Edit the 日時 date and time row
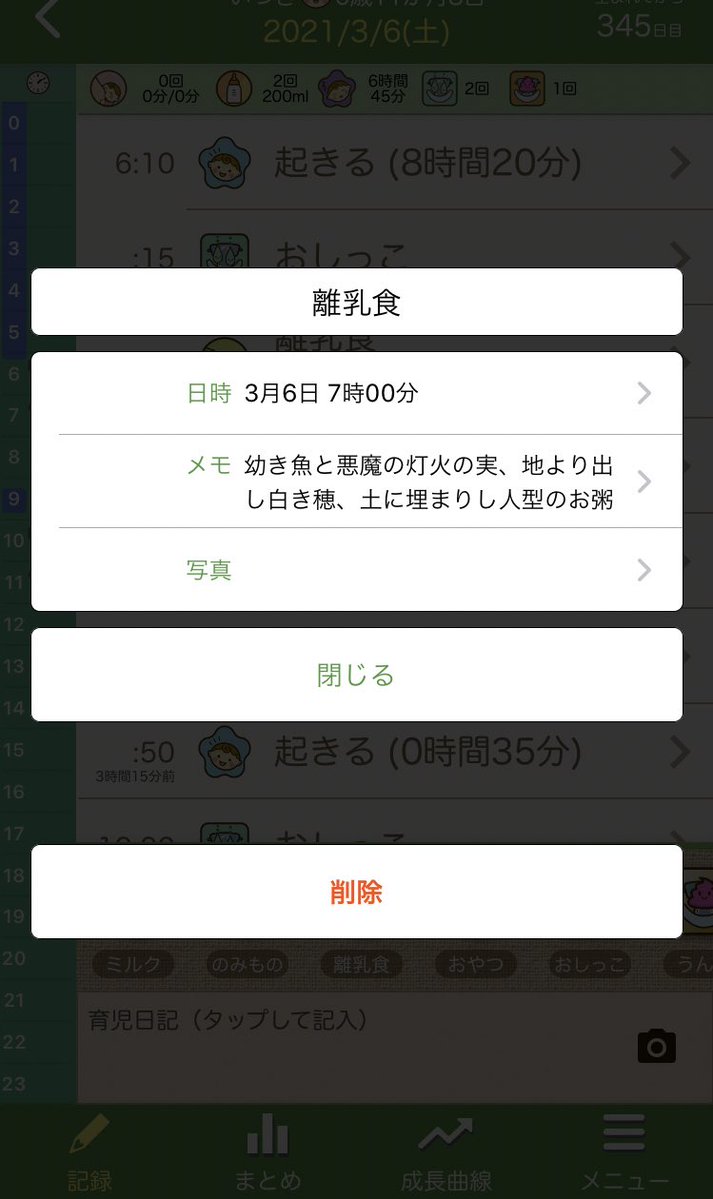This screenshot has height=1199, width=713. tap(357, 393)
